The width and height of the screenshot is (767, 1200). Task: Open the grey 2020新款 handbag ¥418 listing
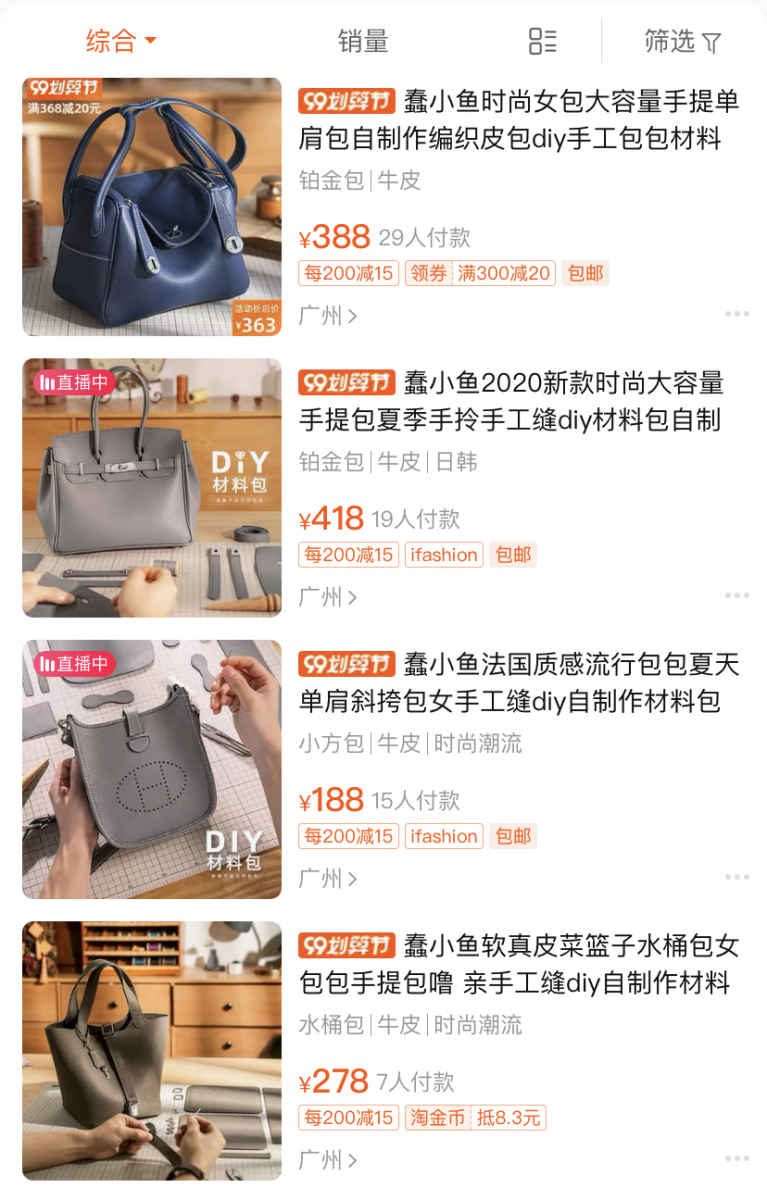152,488
